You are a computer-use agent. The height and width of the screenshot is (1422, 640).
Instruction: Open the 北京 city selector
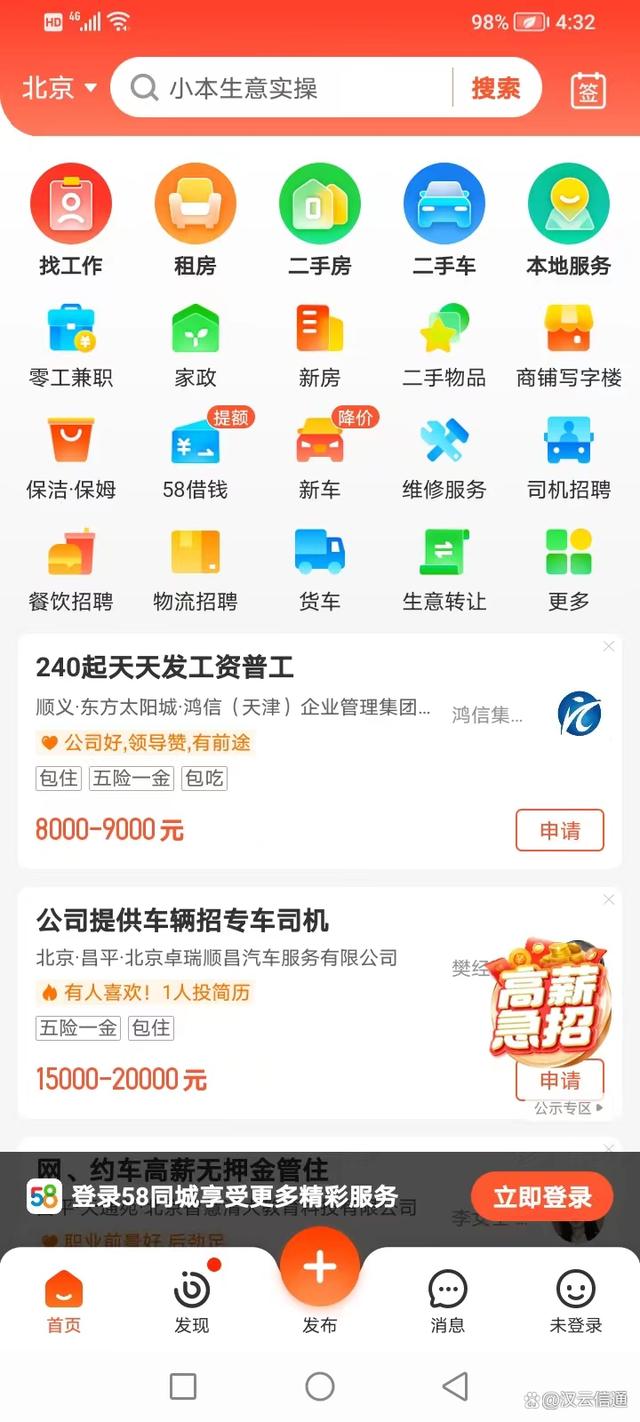59,88
